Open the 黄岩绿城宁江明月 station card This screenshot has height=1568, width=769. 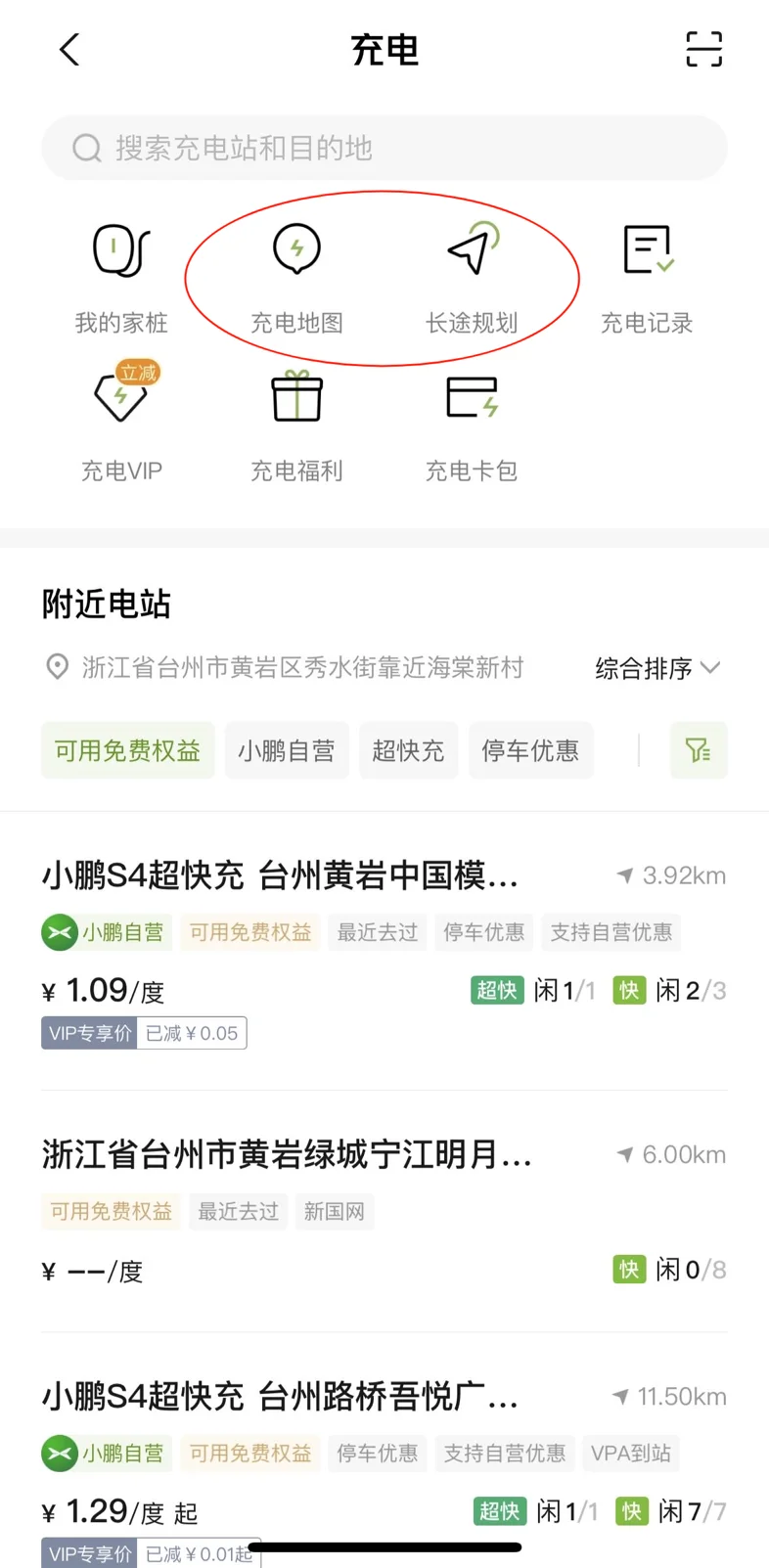point(384,1211)
